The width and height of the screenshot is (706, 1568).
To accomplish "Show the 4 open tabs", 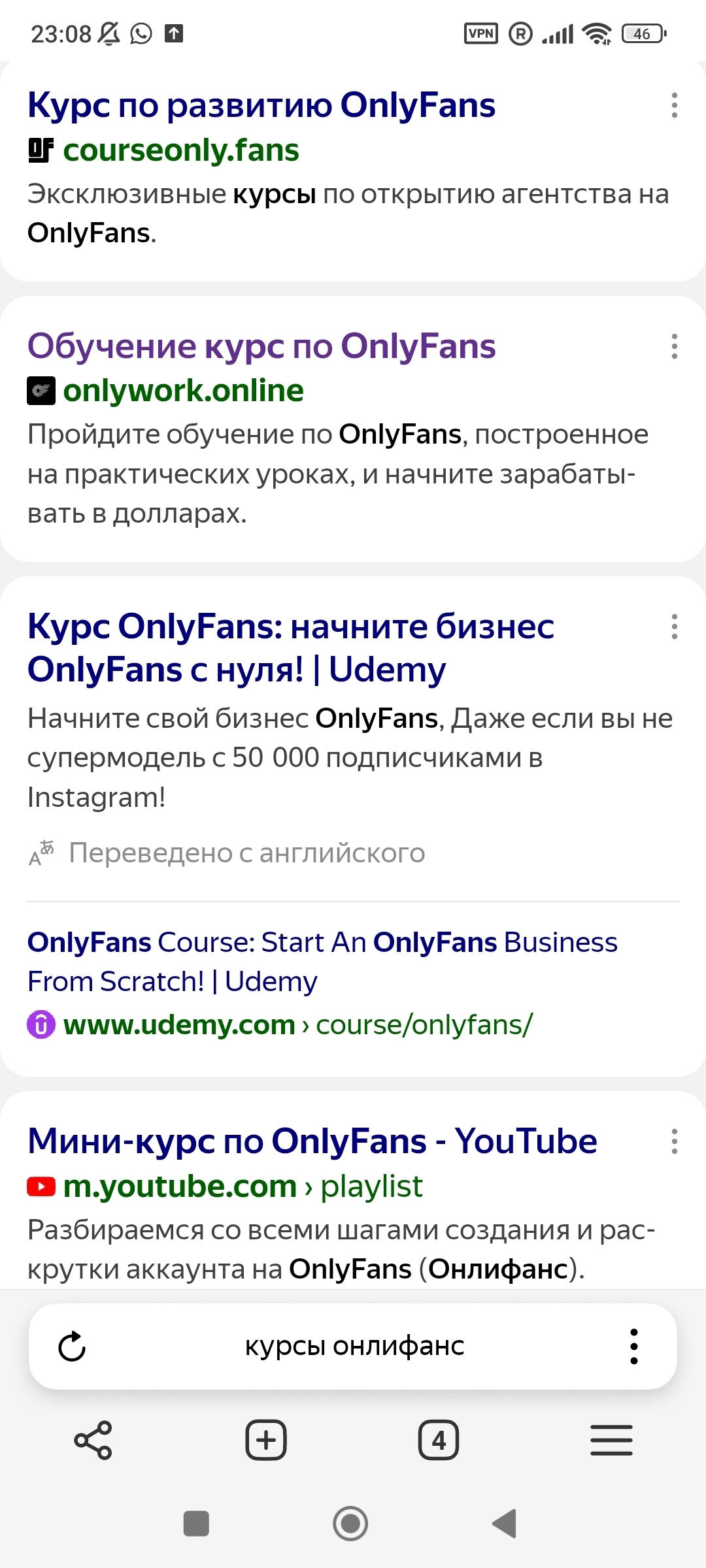I will (439, 1440).
